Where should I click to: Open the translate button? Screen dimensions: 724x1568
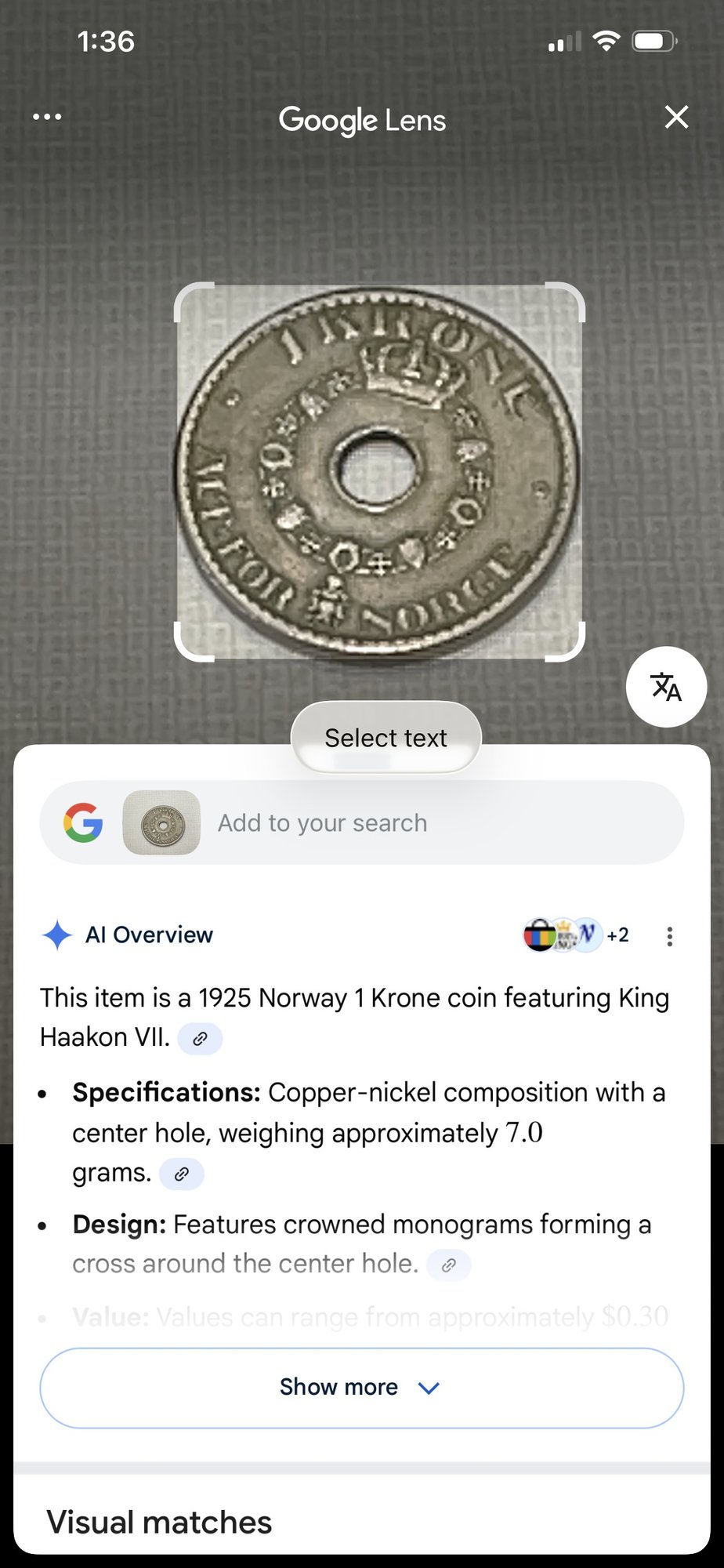point(666,687)
